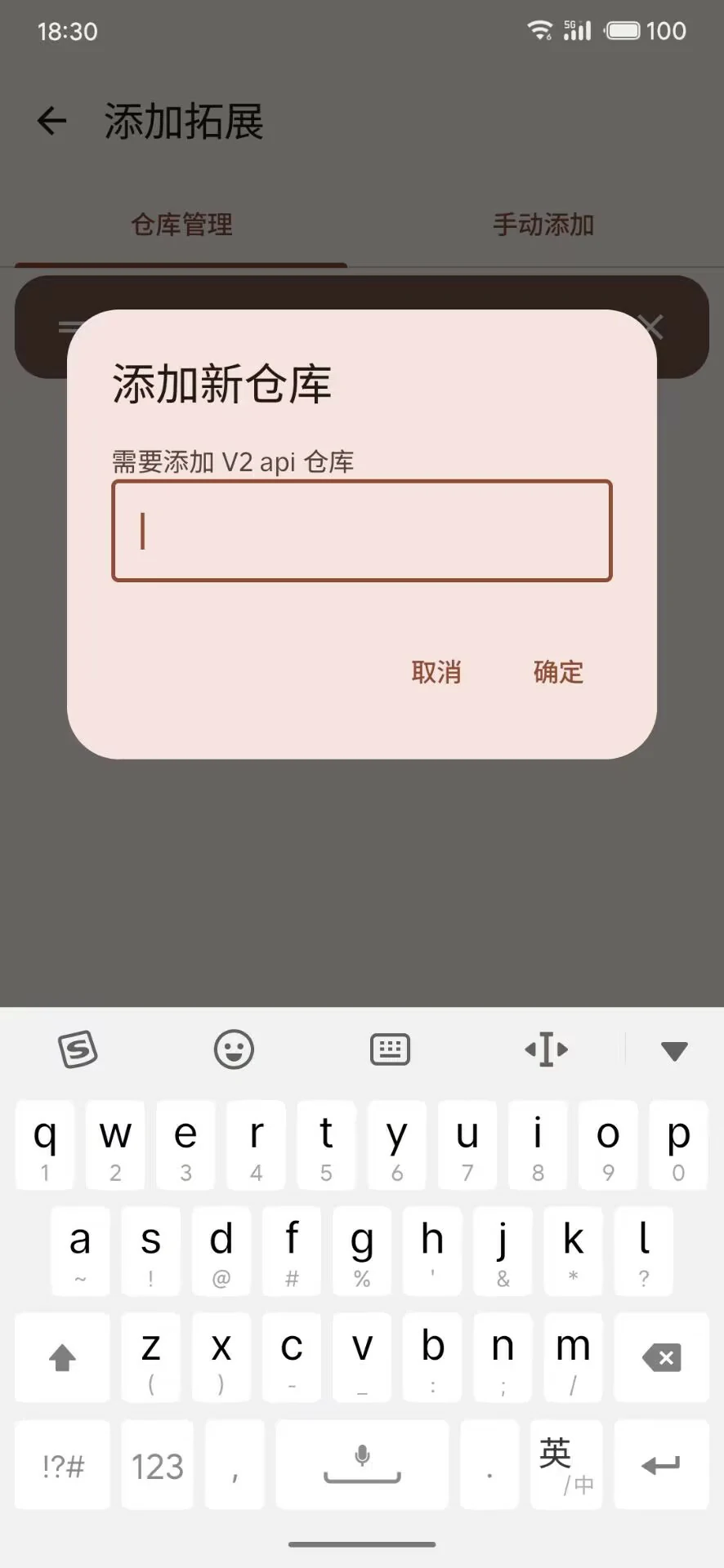Switch to the 手动添加 tab
Image resolution: width=724 pixels, height=1568 pixels.
543,224
